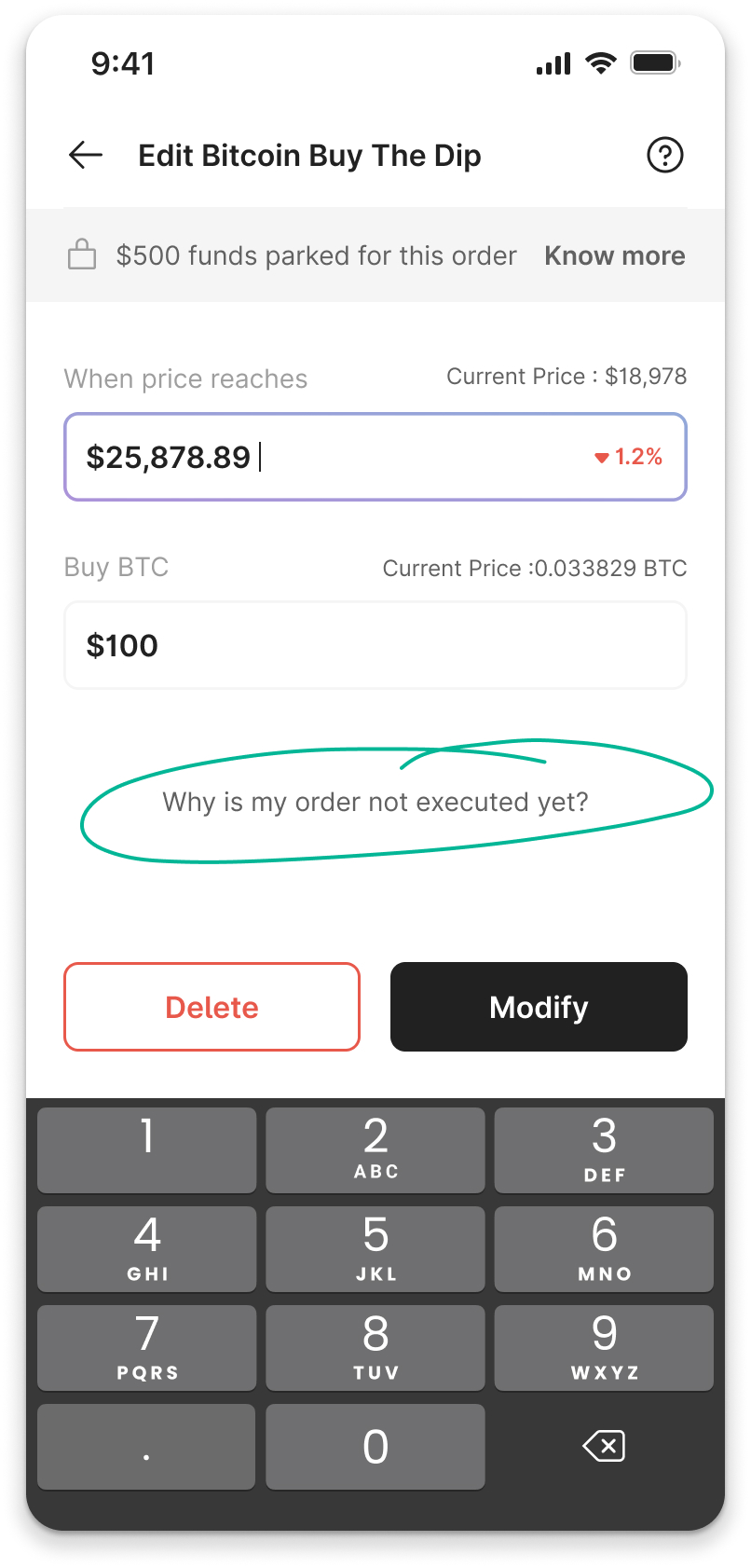Viewport: 751px width, 1568px height.
Task: Type digit 5 on the keypad
Action: click(375, 1248)
